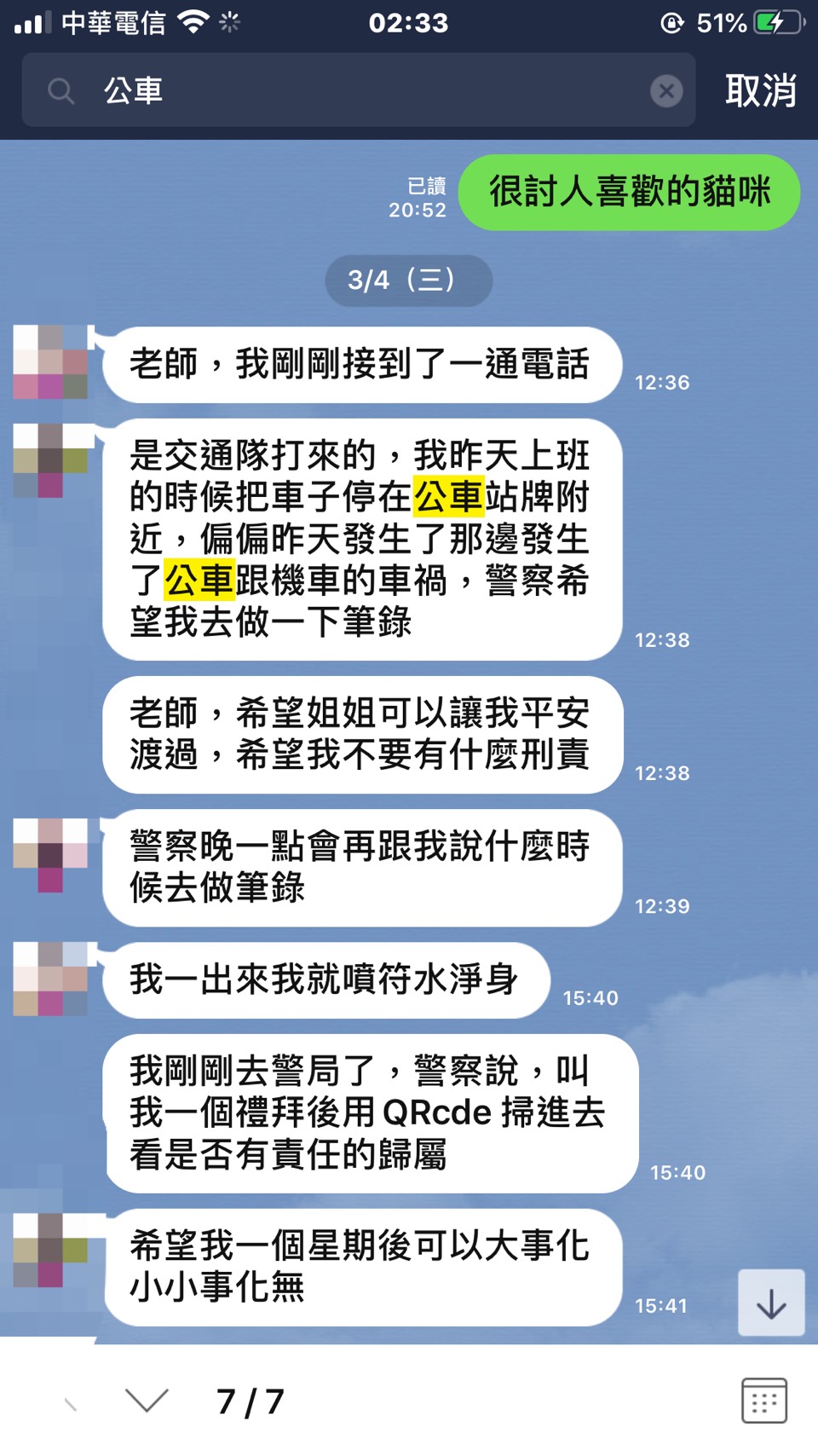The image size is (818, 1456).
Task: Tap the search field containing 公車
Action: pyautogui.click(x=358, y=90)
